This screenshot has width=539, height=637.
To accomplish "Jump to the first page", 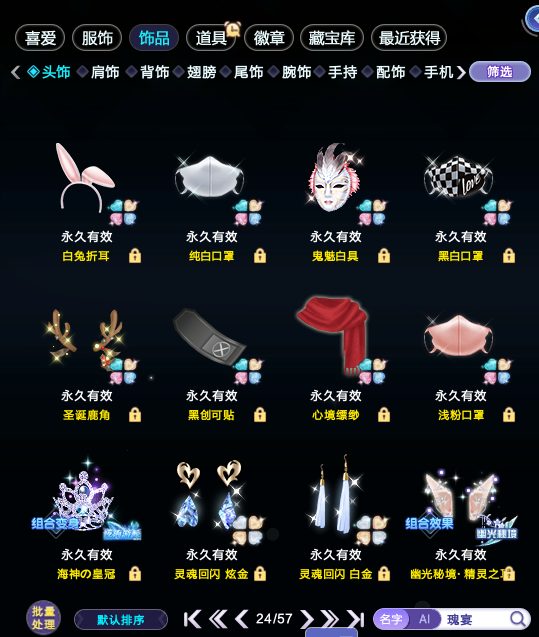I will point(192,619).
